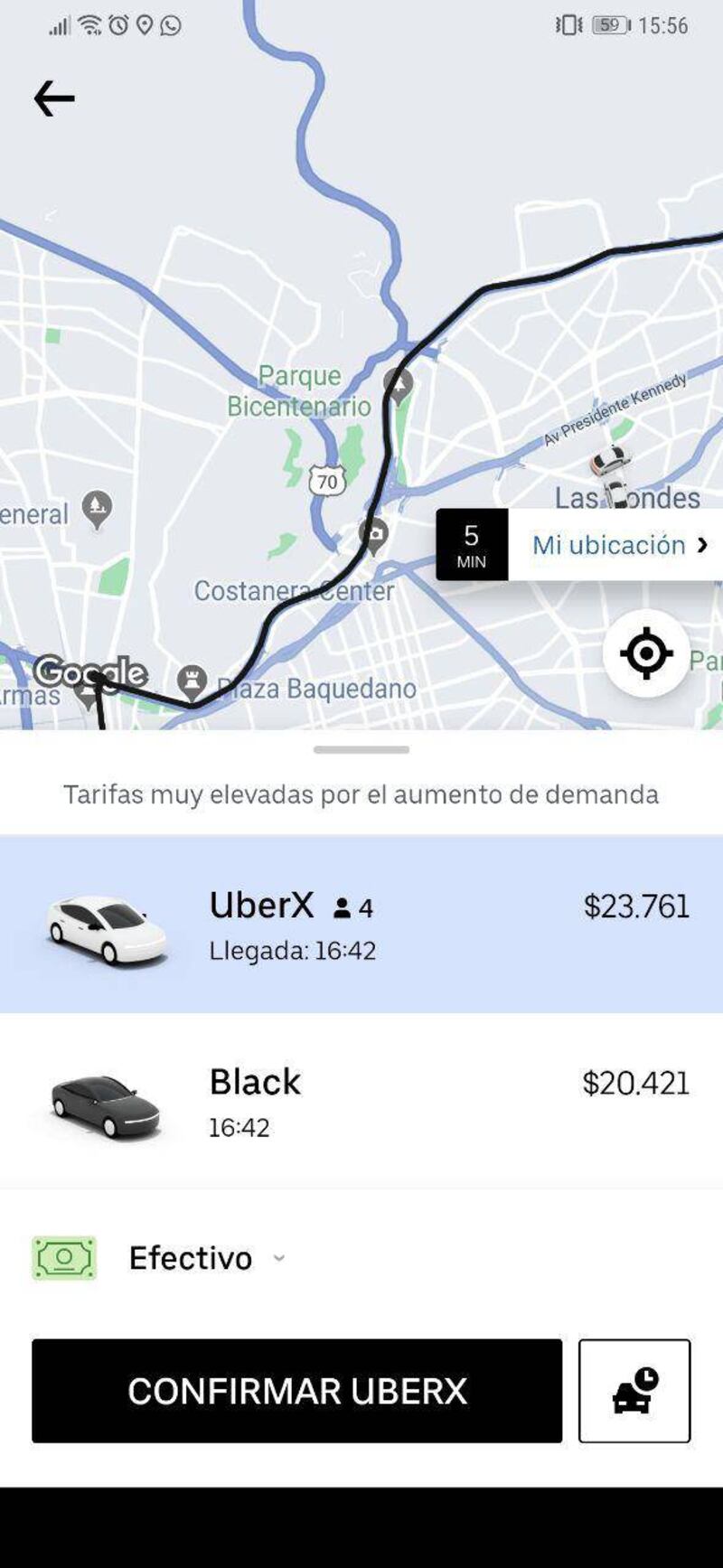
Task: Go back using the arrow
Action: click(54, 99)
